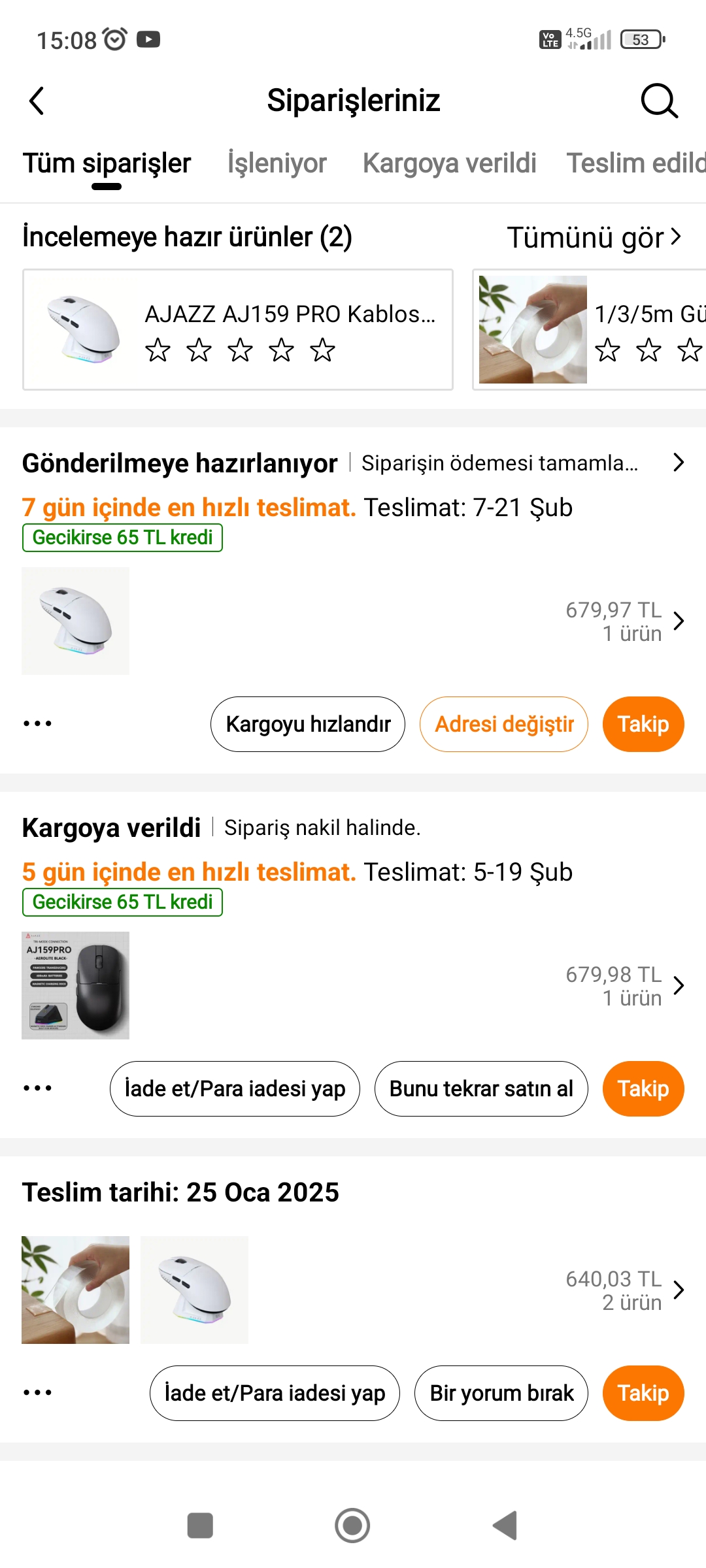The height and width of the screenshot is (1568, 706).
Task: Tap Adresi değiştir button
Action: pos(503,724)
